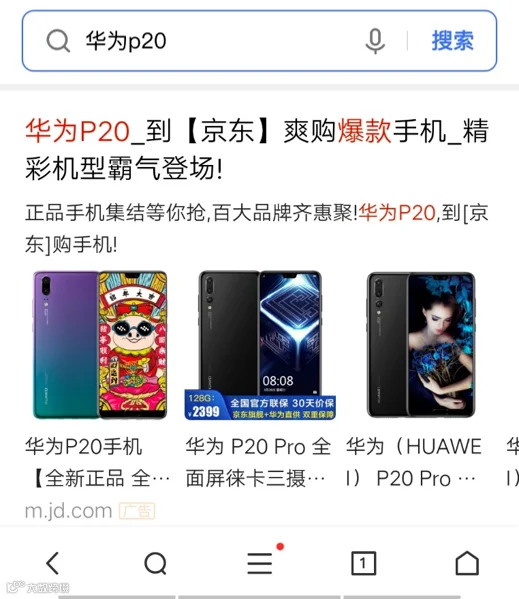Open the tab switcher showing 1
The width and height of the screenshot is (519, 599).
[364, 563]
